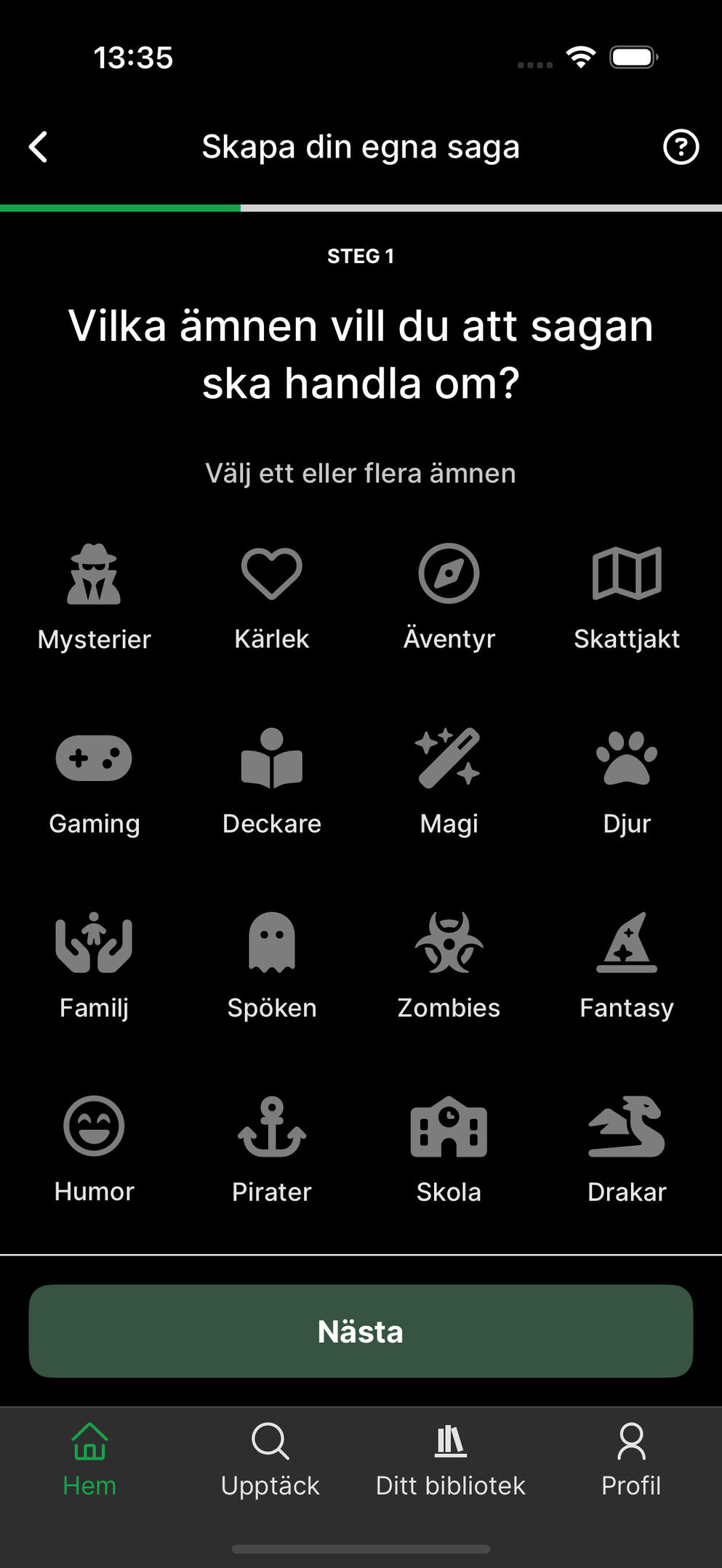This screenshot has height=1568, width=722.
Task: Select Skattjakt topic
Action: tap(626, 596)
